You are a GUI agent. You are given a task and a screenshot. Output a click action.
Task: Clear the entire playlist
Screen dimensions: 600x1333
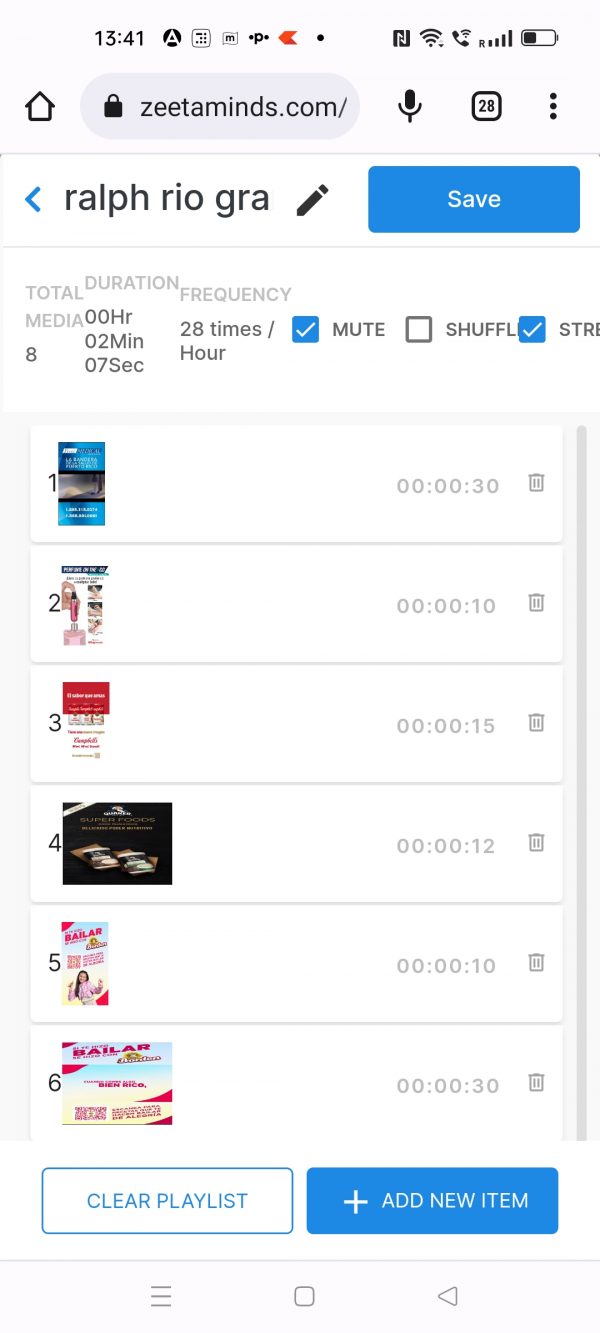[x=167, y=1201]
